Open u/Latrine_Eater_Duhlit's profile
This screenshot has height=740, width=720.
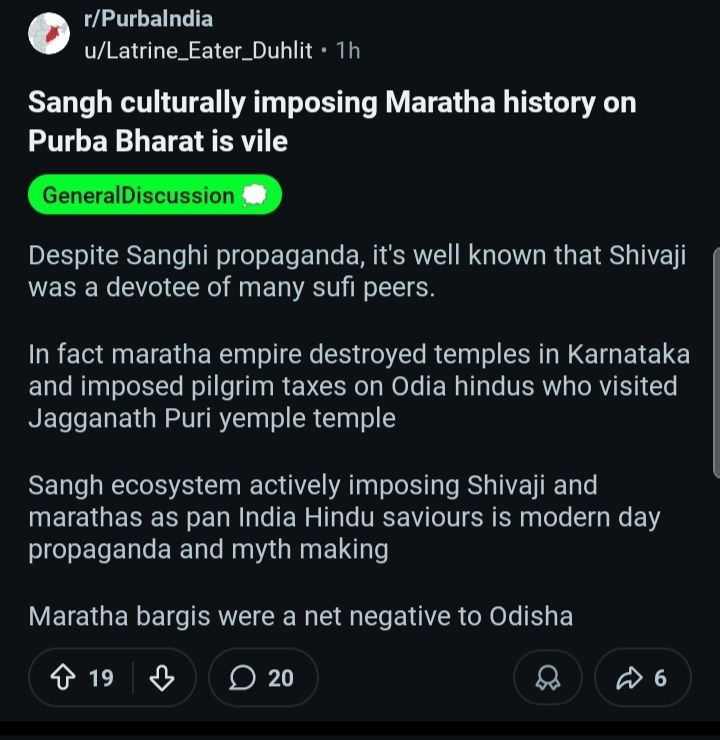coord(199,49)
